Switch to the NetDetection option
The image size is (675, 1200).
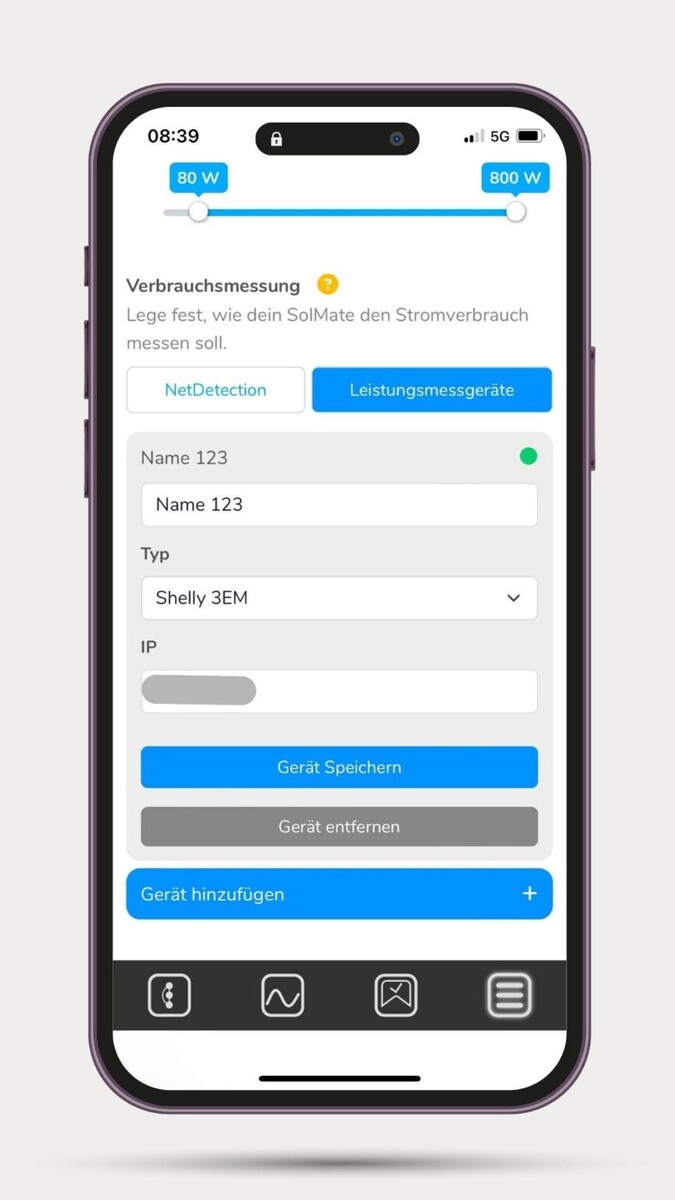tap(215, 390)
